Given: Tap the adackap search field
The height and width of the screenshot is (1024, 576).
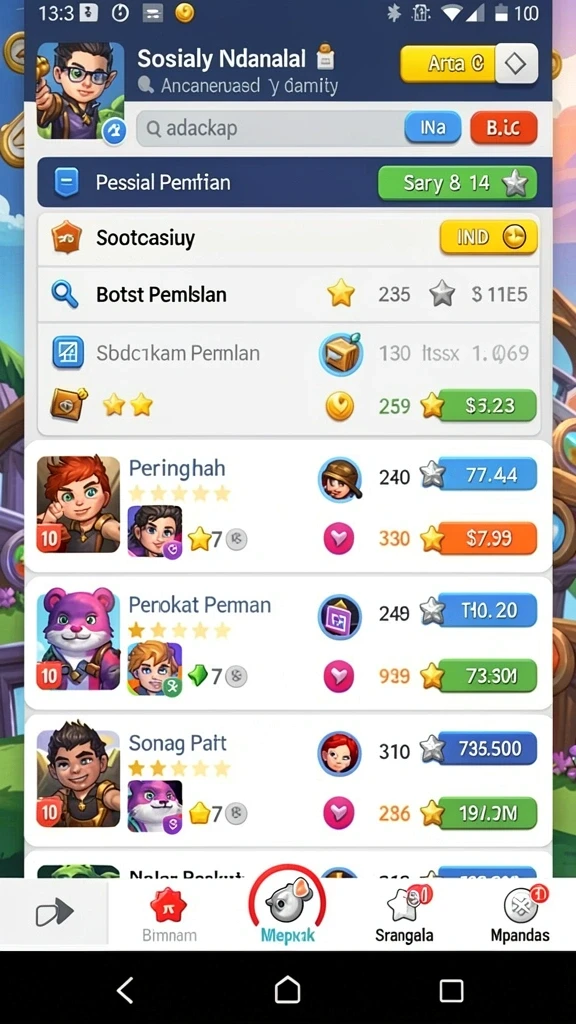Looking at the screenshot, I should 269,128.
